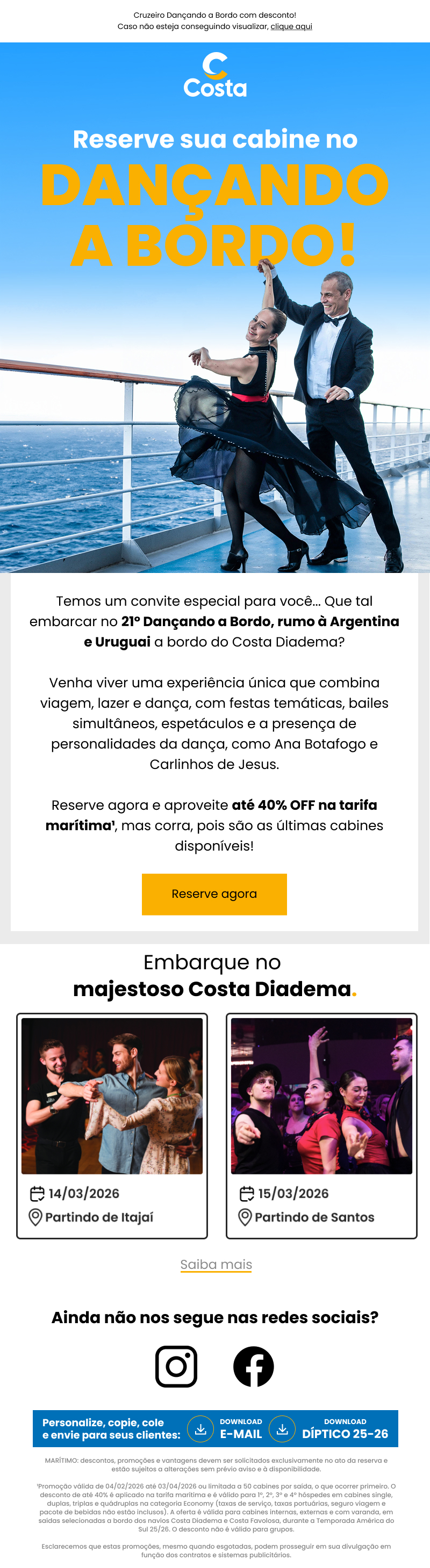430x1568 pixels.
Task: Go to the Facebook page
Action: (253, 1367)
